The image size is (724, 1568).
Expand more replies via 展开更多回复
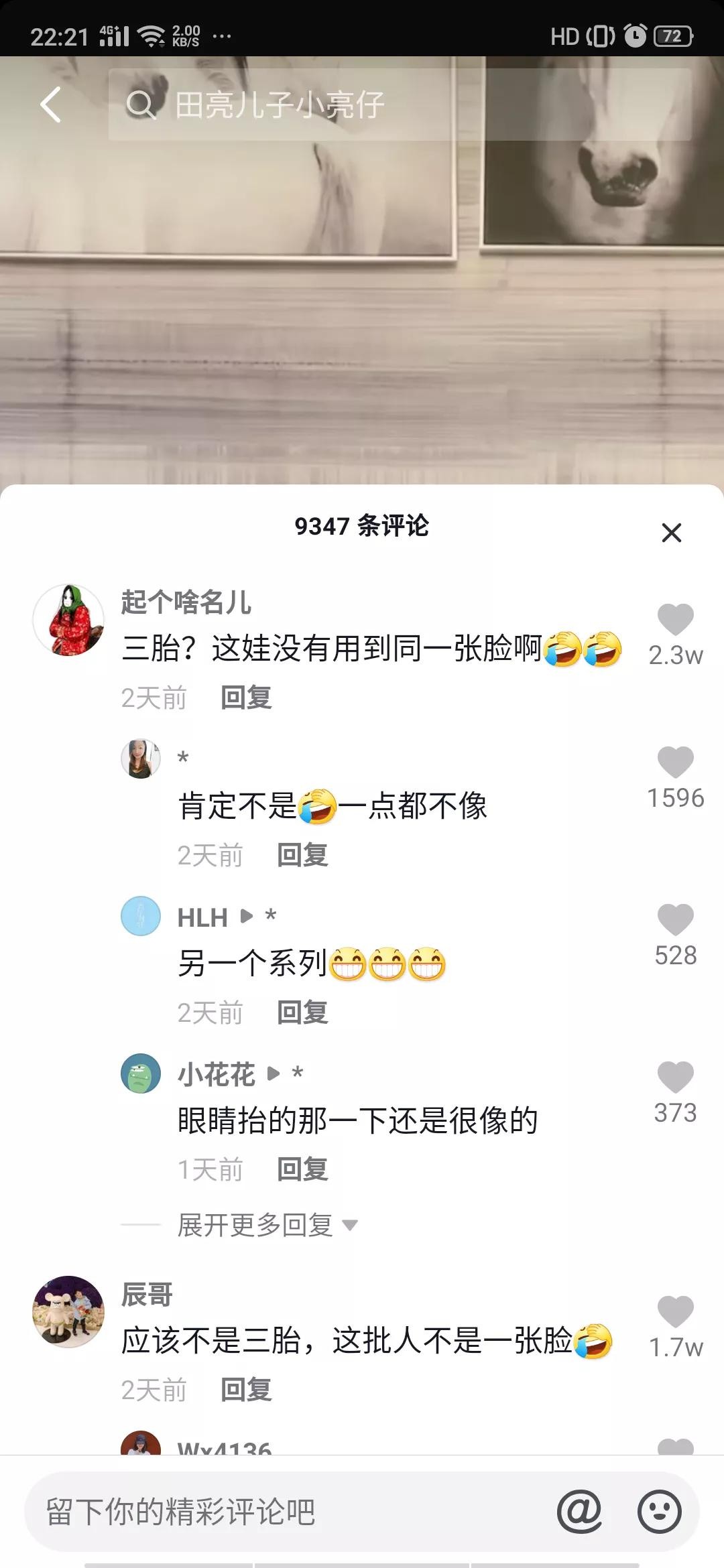(266, 1226)
